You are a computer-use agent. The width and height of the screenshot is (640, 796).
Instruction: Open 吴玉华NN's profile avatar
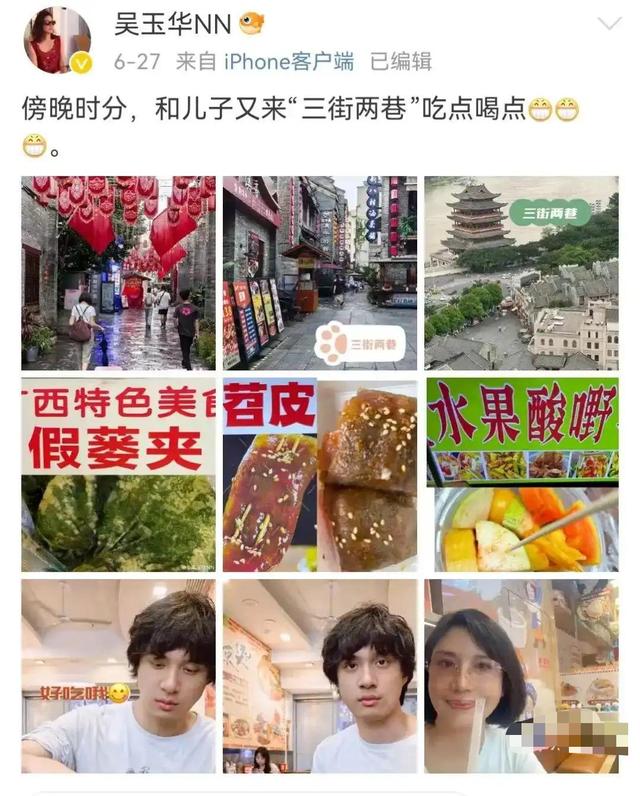pyautogui.click(x=56, y=40)
